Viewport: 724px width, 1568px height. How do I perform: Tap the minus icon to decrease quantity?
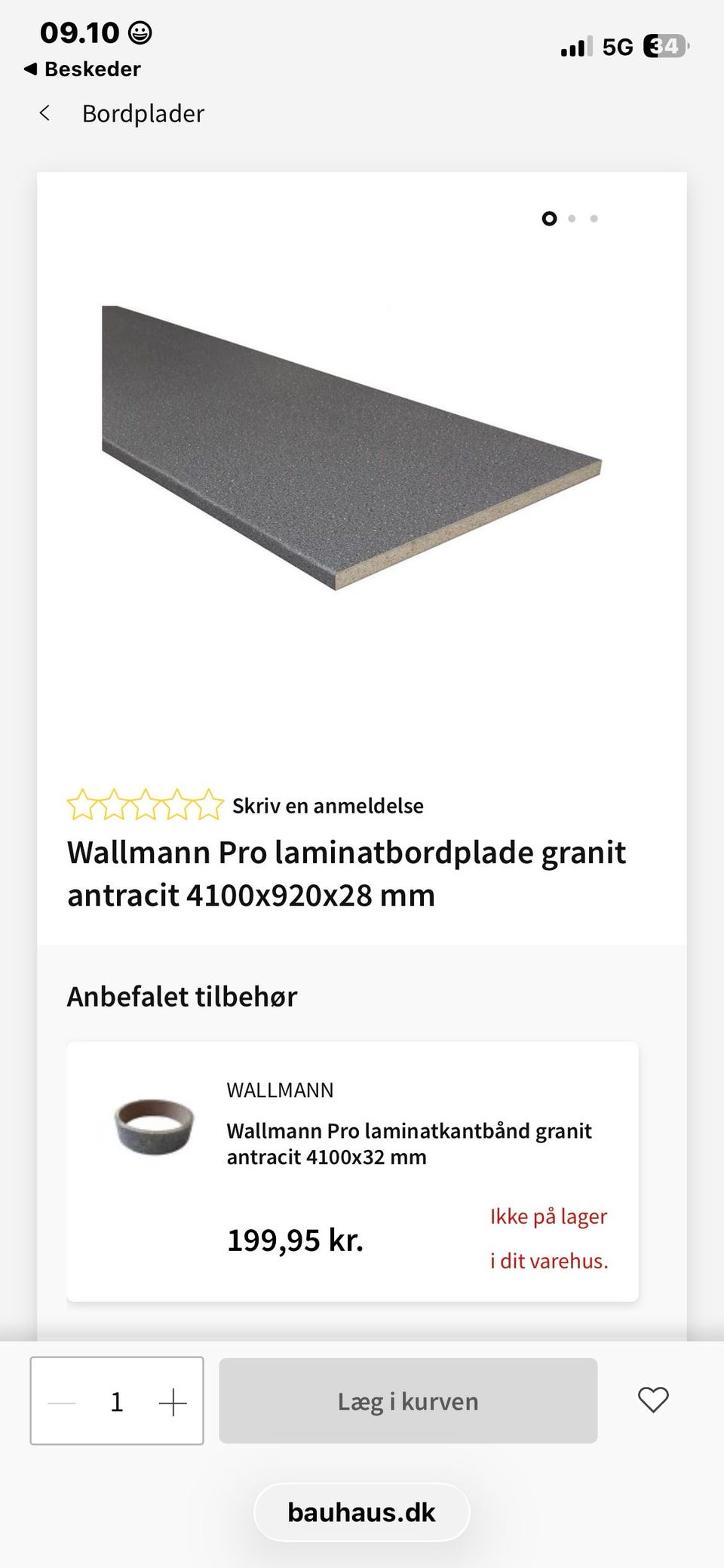pos(60,1400)
